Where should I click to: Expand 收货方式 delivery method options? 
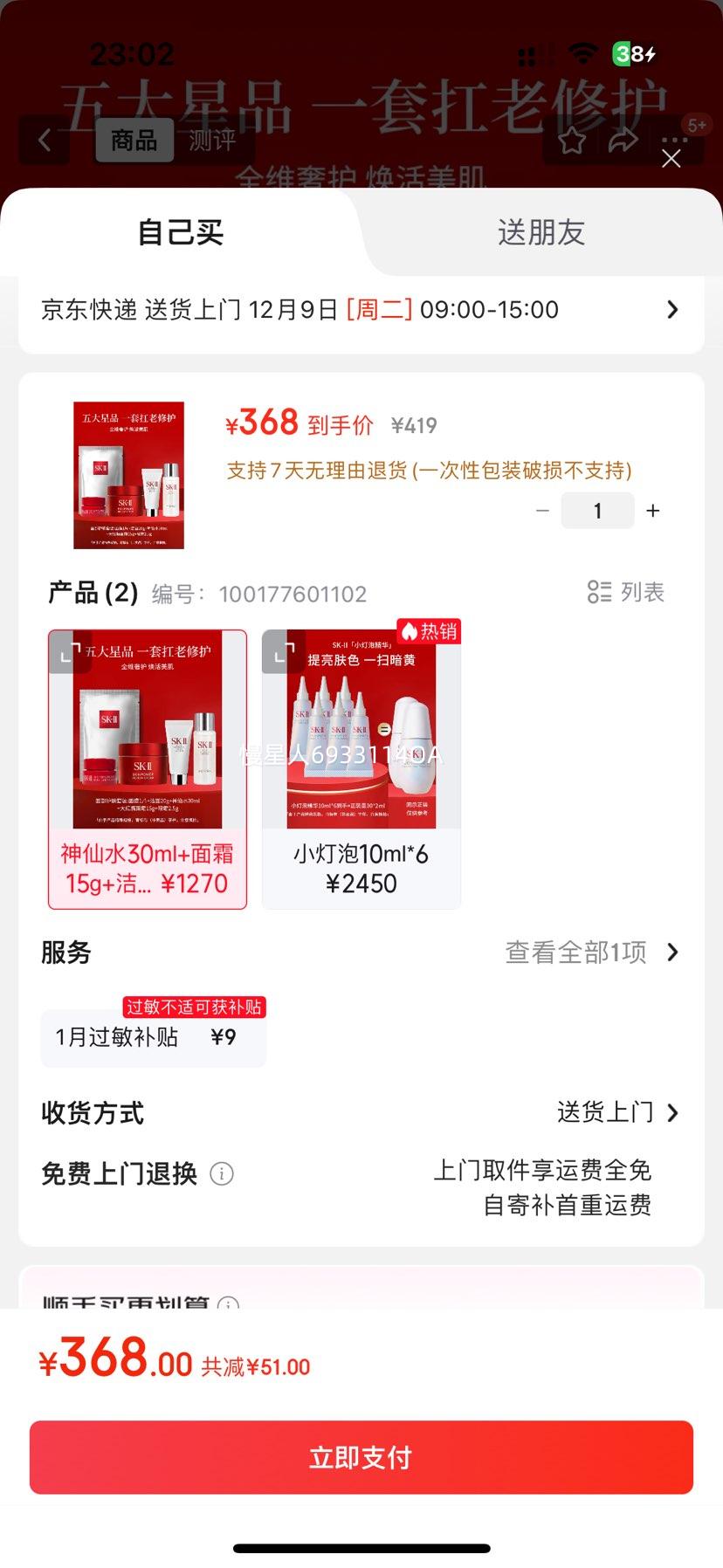617,1113
